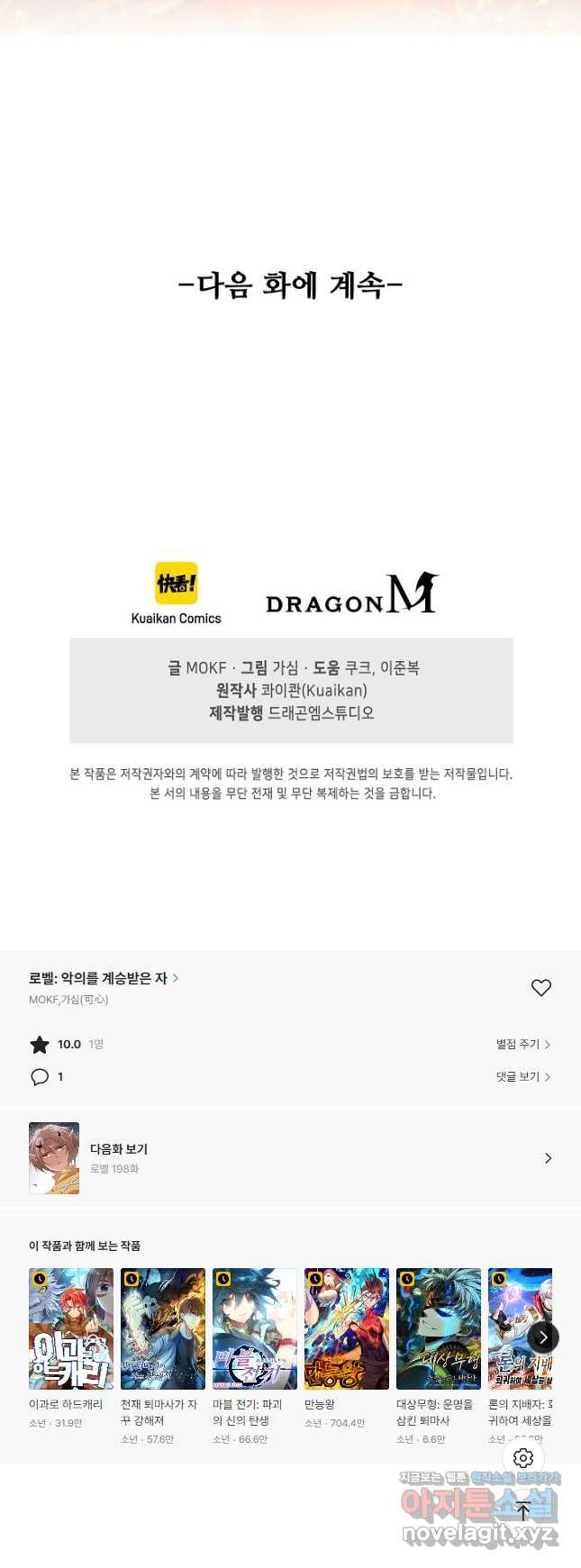Image resolution: width=581 pixels, height=1568 pixels.
Task: Open 마블 전기: 파괴의 신의 탄생
Action: point(255,1329)
